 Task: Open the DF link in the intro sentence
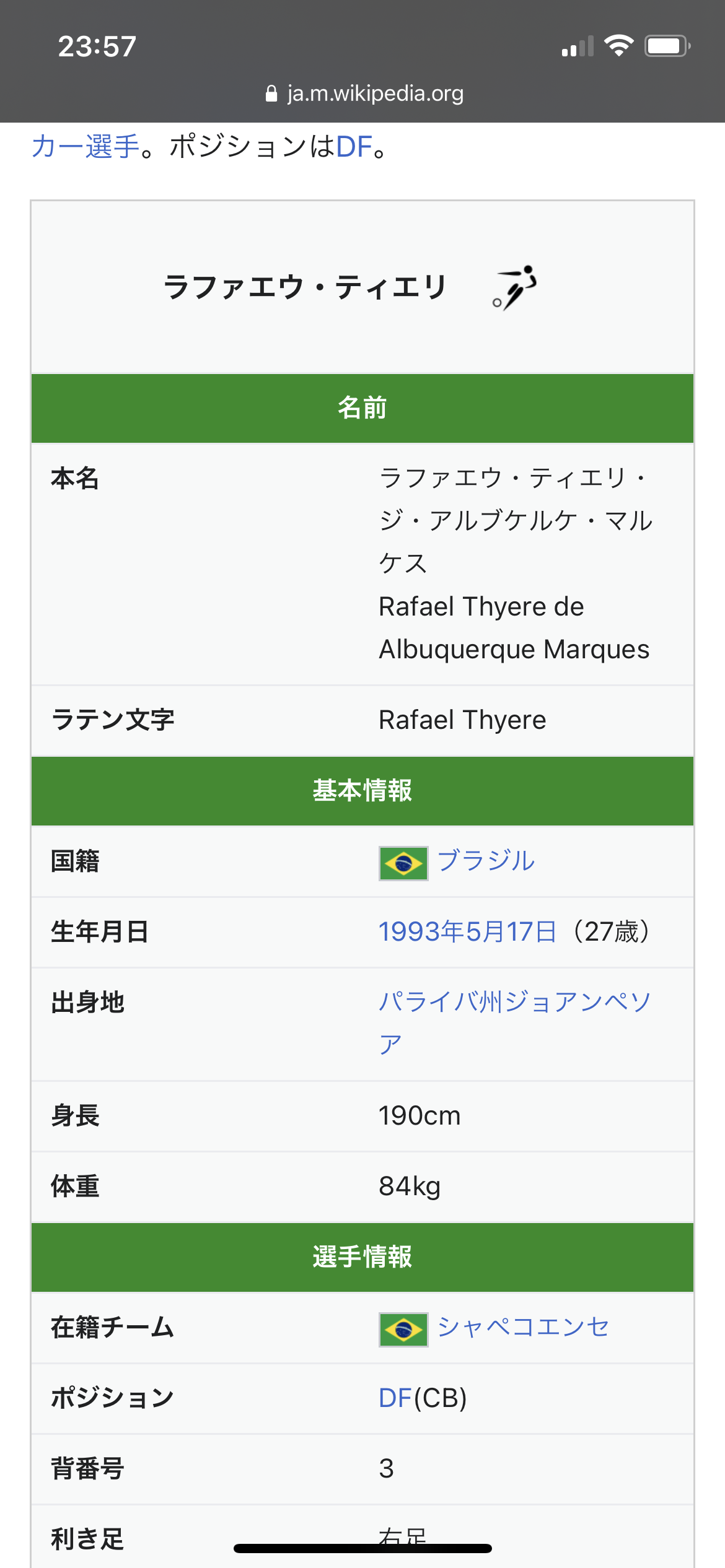(354, 147)
